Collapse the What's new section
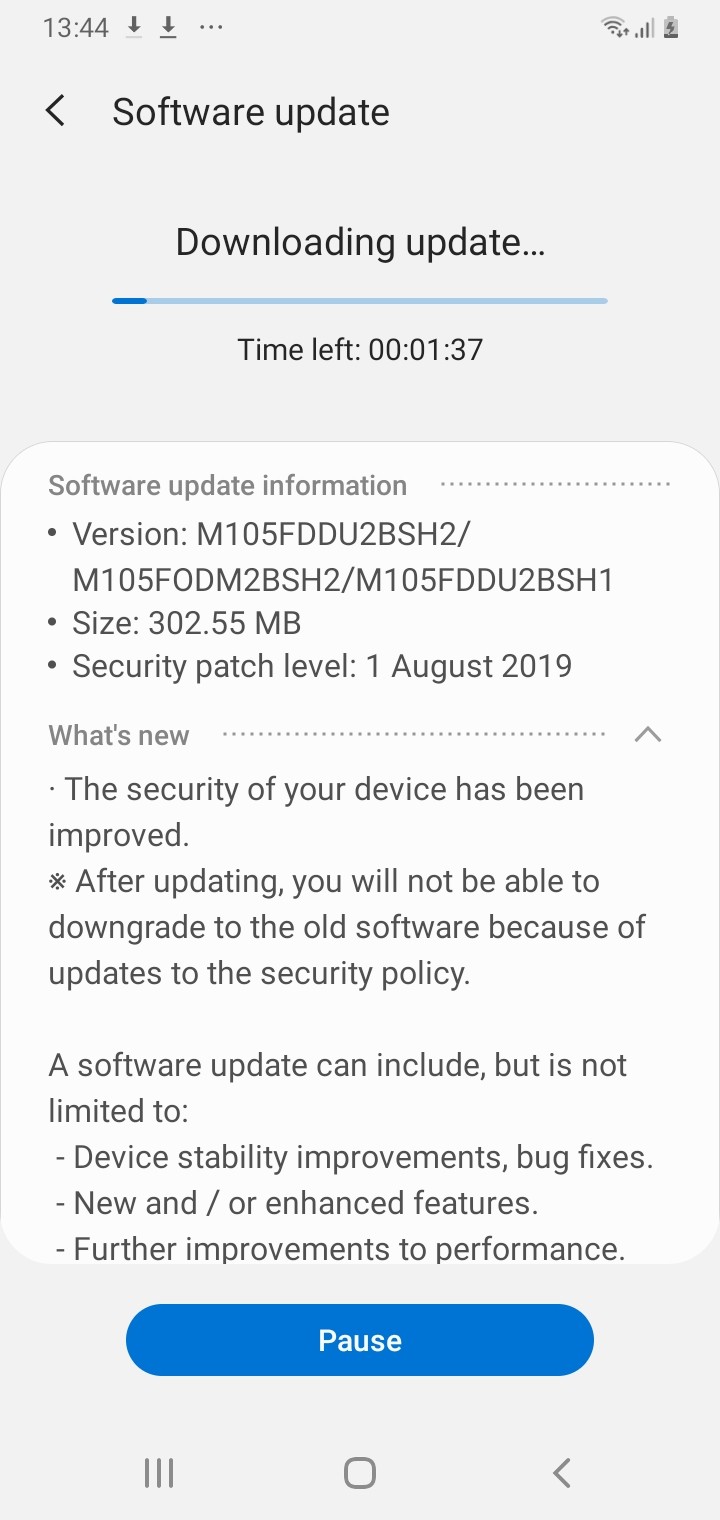The image size is (720, 1520). tap(648, 735)
